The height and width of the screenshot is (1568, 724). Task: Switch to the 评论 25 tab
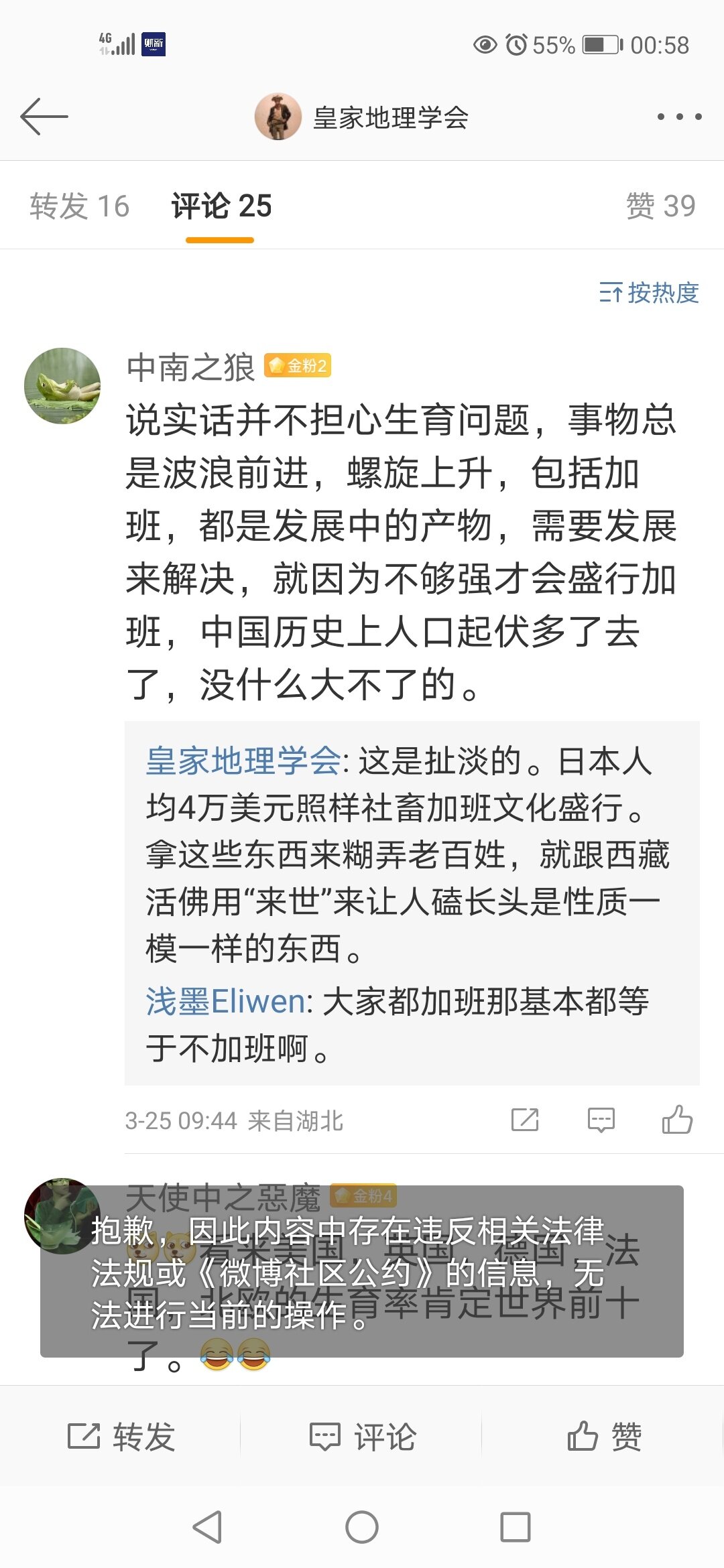[x=221, y=206]
